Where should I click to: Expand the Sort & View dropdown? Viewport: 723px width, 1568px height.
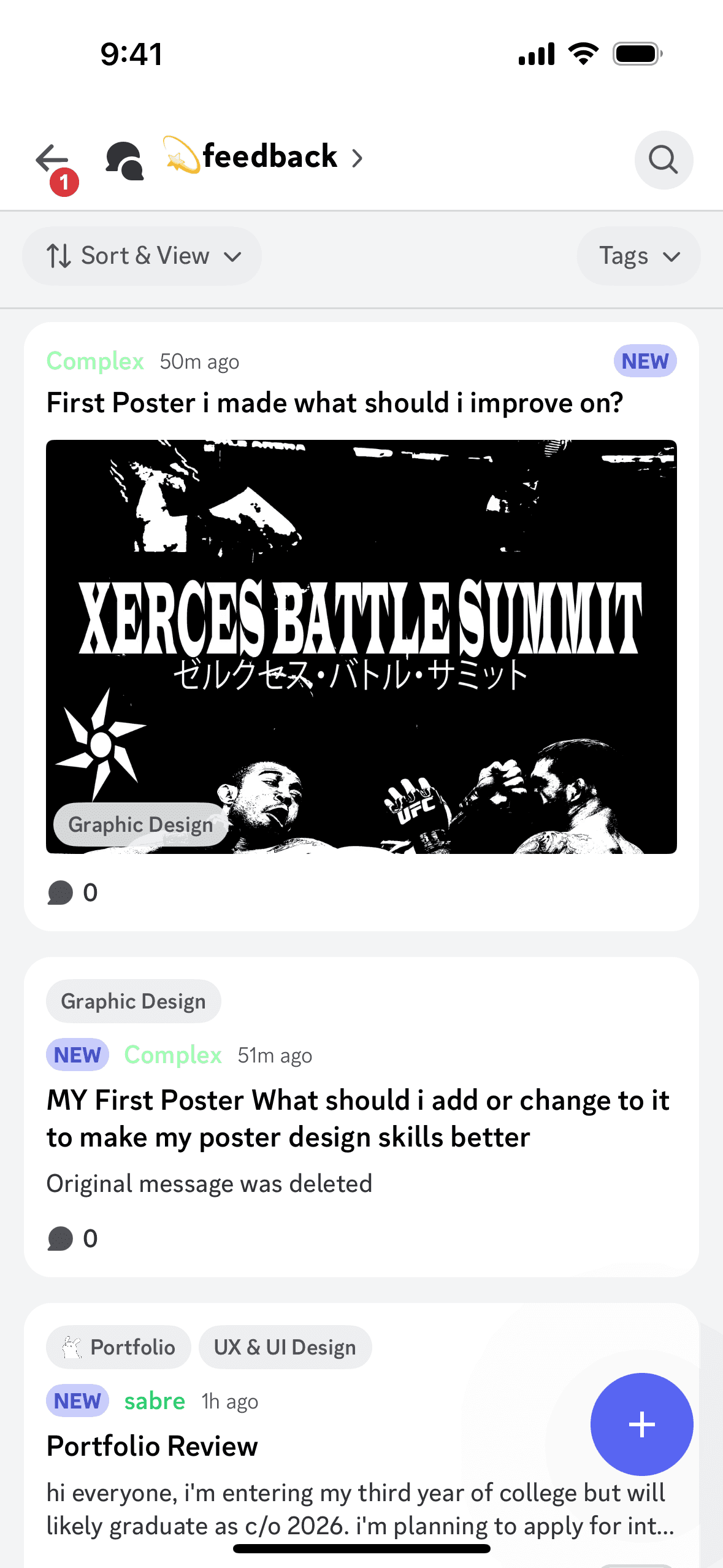coord(142,256)
